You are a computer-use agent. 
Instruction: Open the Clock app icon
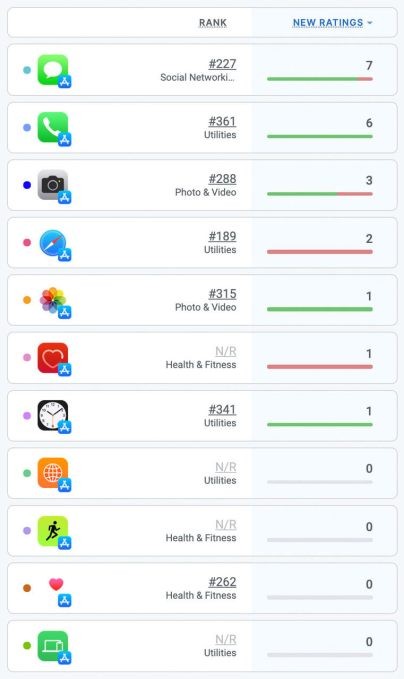click(x=53, y=415)
